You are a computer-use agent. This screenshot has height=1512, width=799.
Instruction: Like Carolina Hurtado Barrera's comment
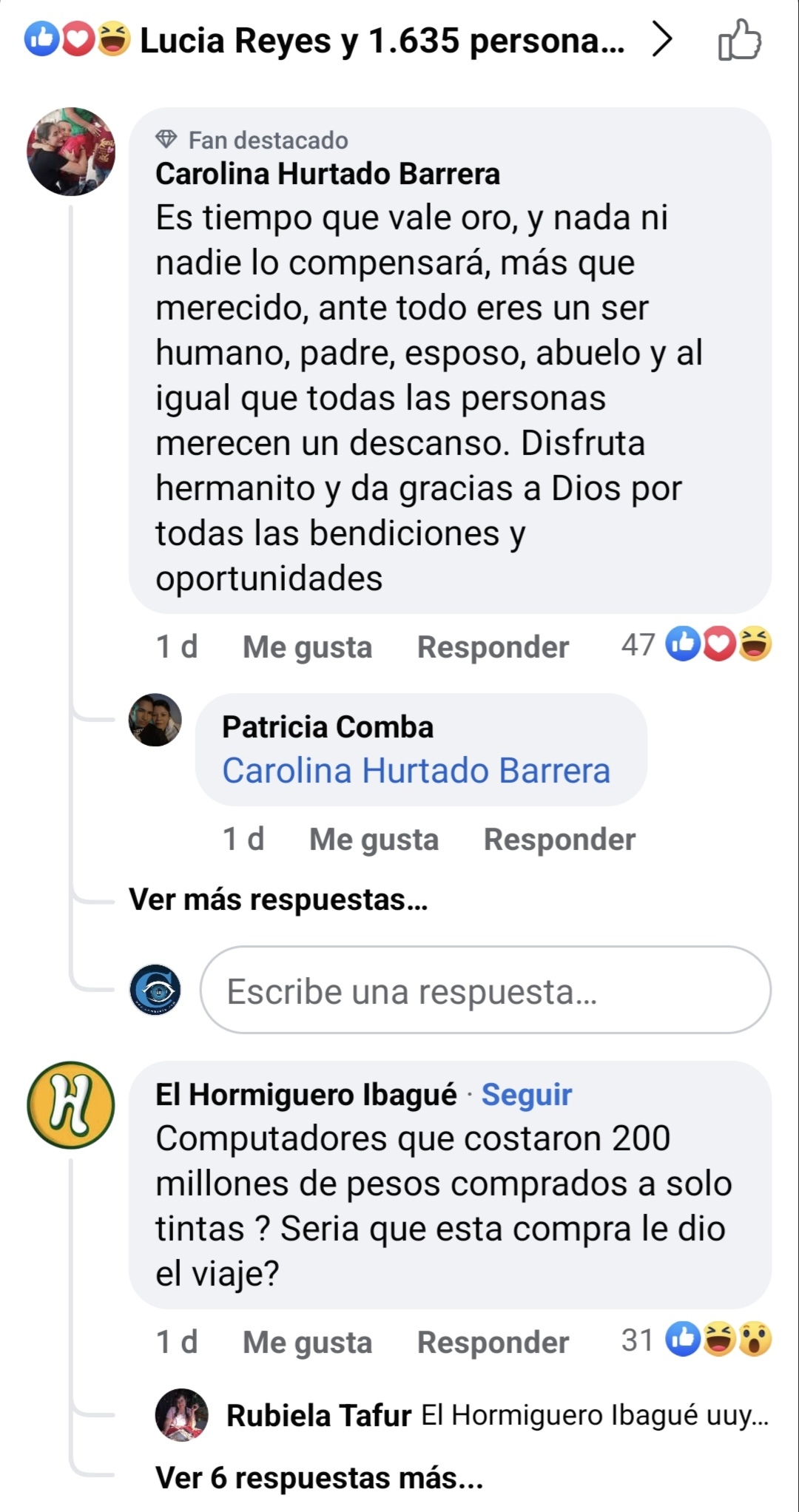(x=307, y=647)
